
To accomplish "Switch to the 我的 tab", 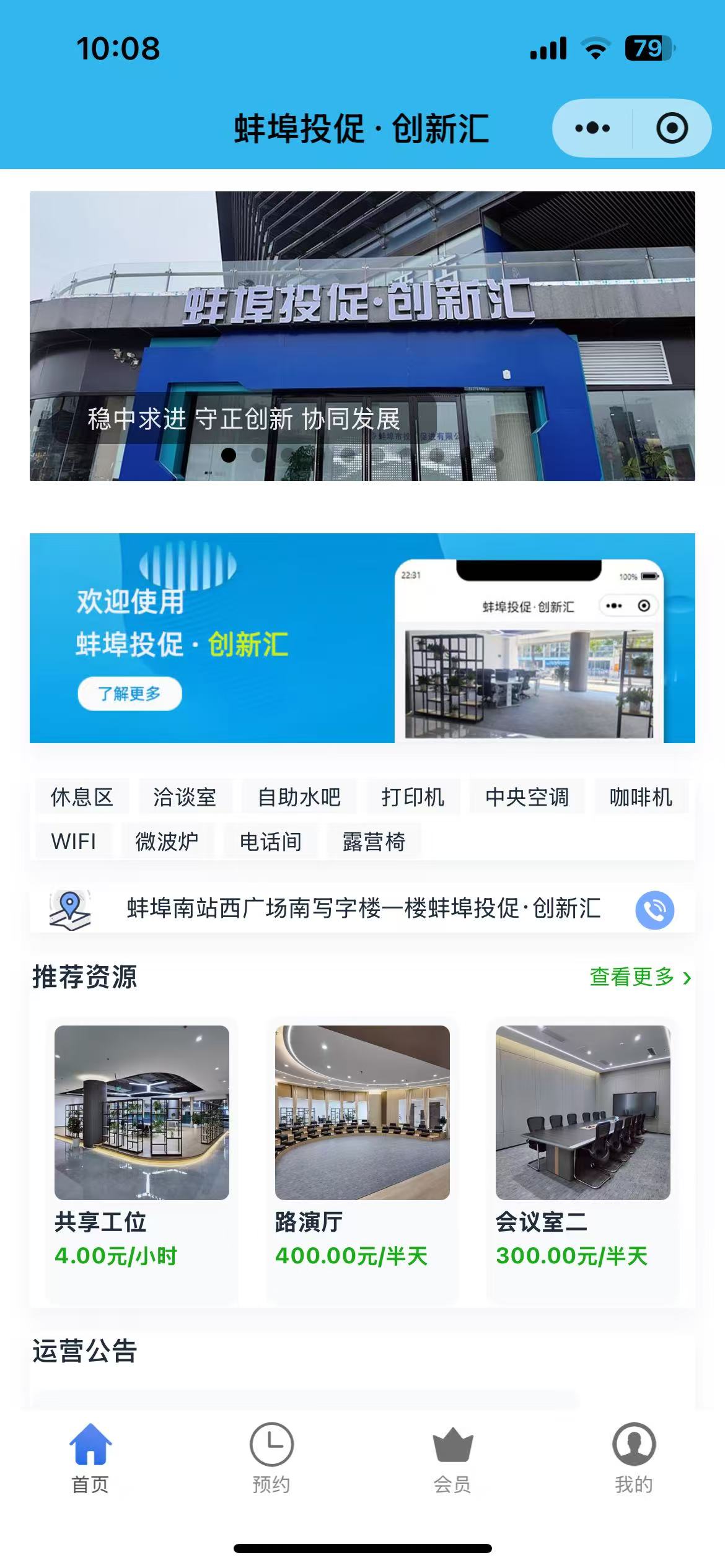I will [x=633, y=1458].
